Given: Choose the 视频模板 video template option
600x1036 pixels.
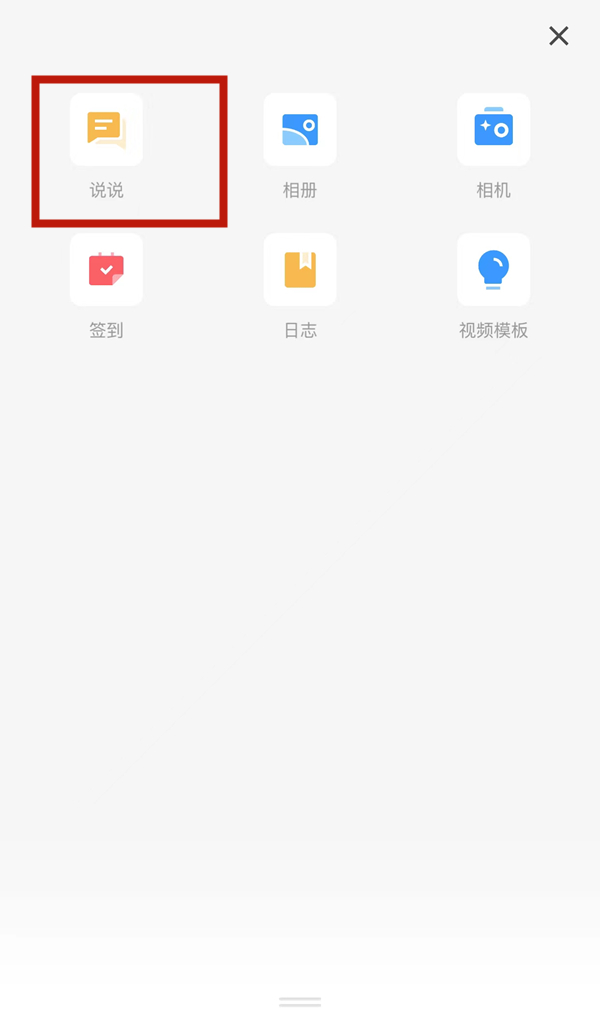Looking at the screenshot, I should coord(493,270).
